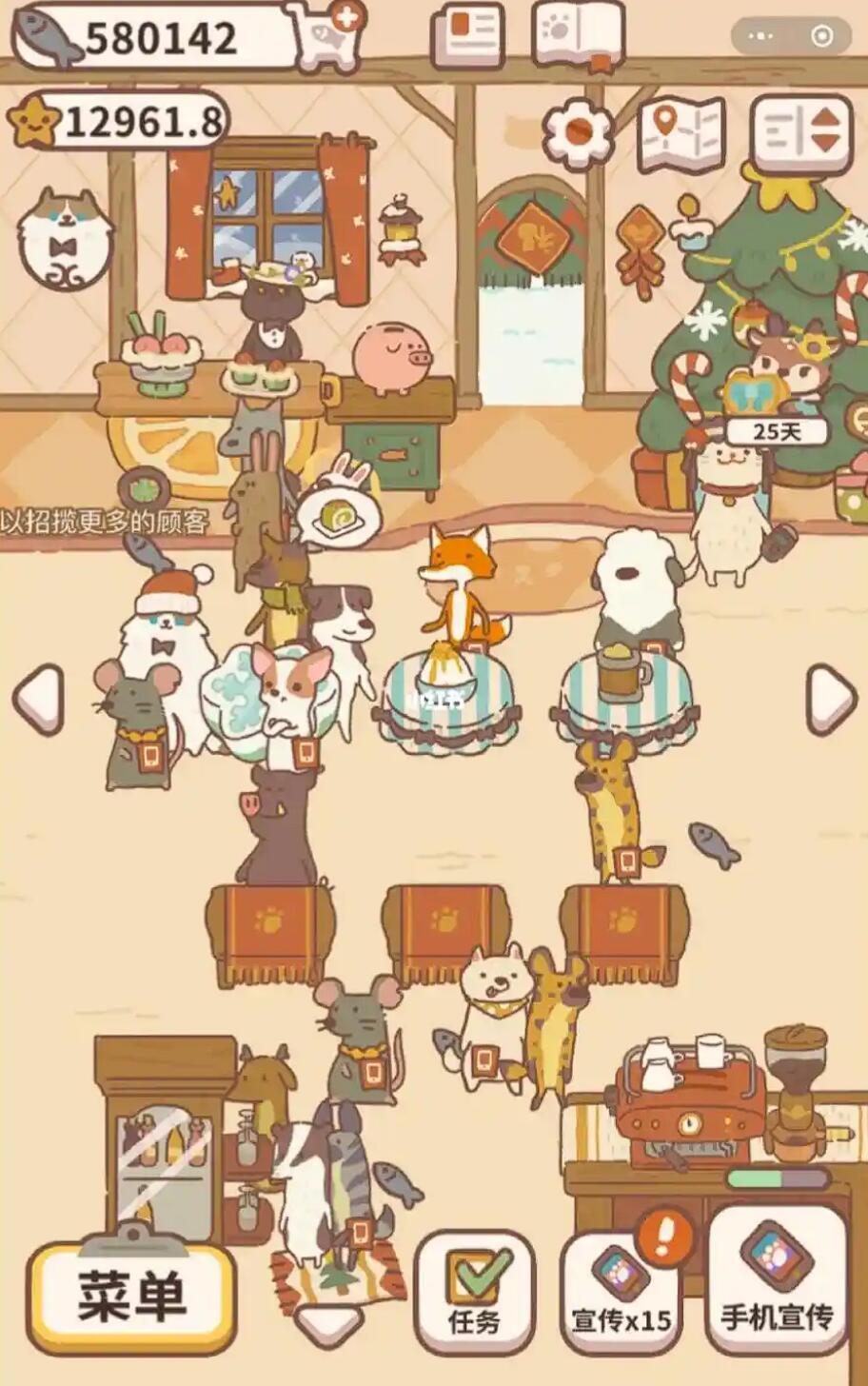This screenshot has width=868, height=1386.
Task: Go to the right area
Action: point(831,700)
